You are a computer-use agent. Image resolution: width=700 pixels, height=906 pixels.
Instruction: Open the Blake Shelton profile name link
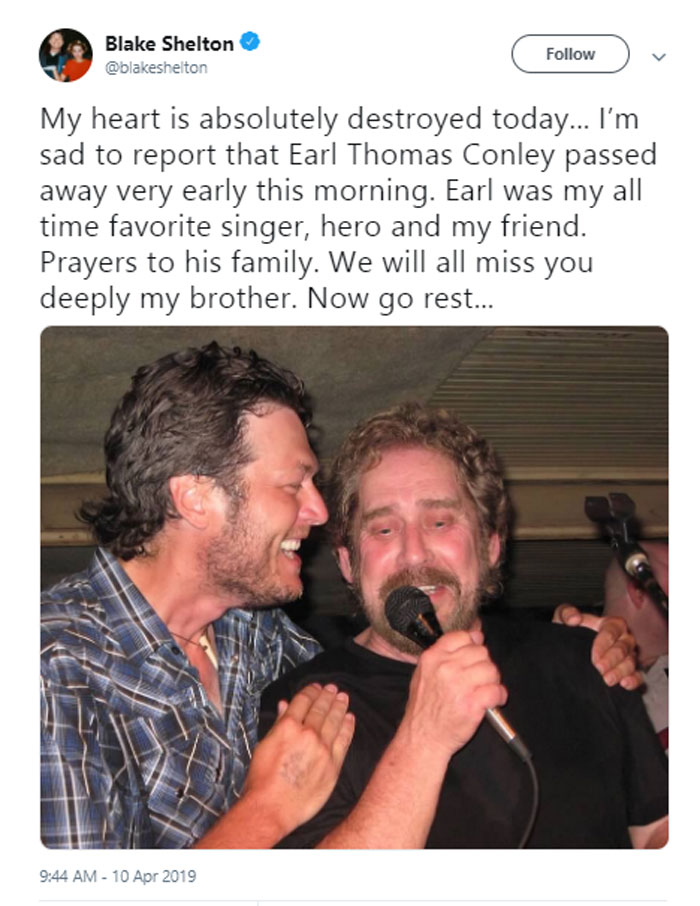click(x=169, y=43)
